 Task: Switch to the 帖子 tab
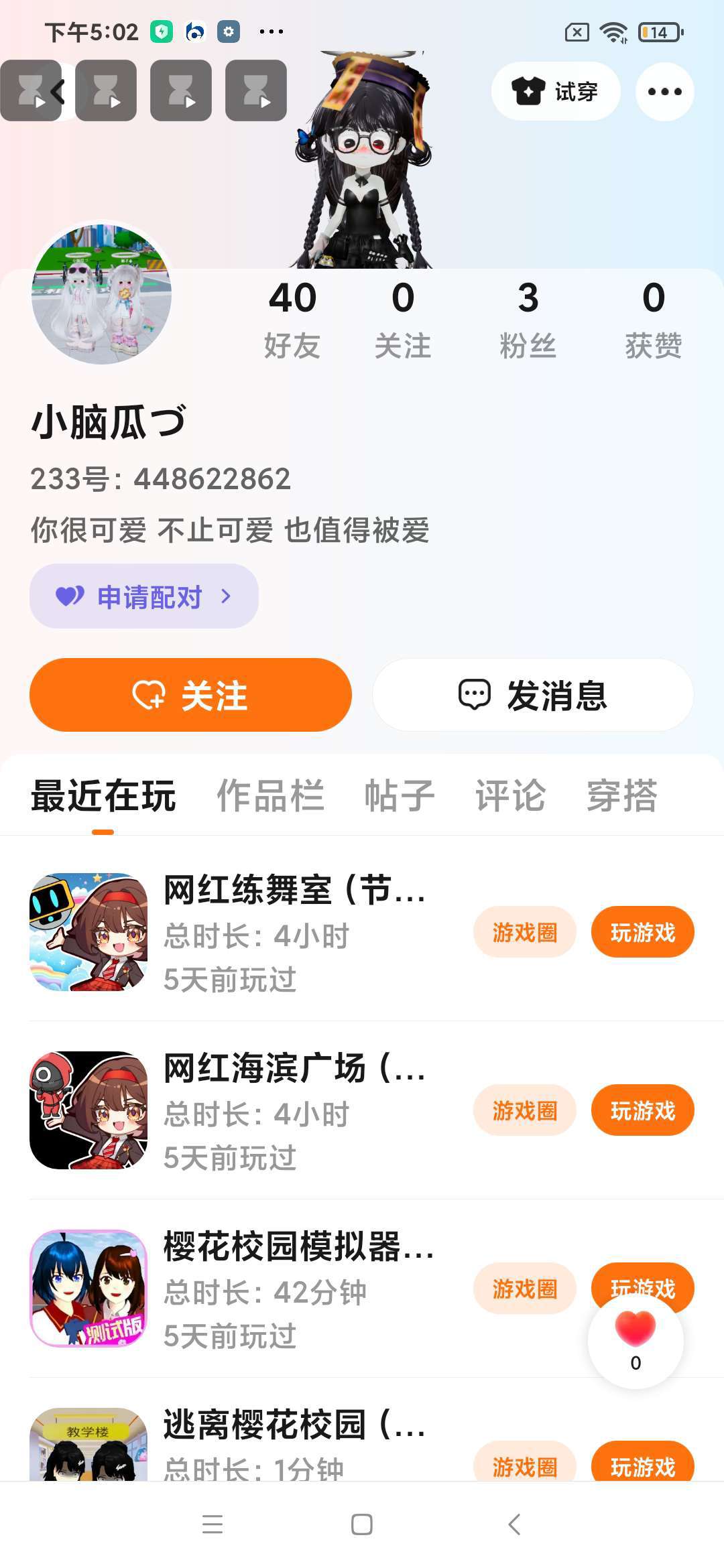tap(400, 796)
